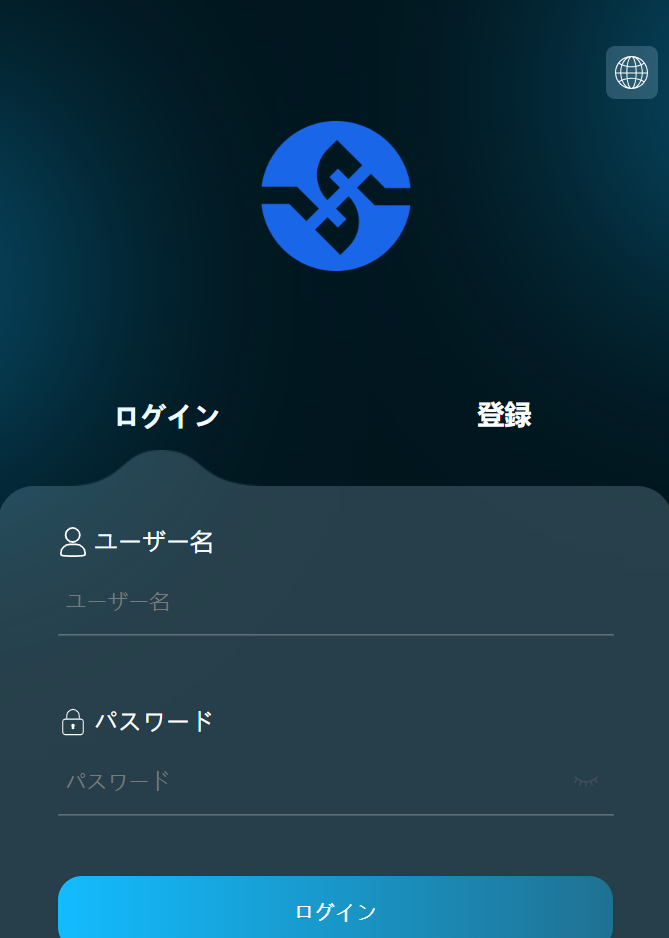Toggle password visibility eye icon
The height and width of the screenshot is (938, 669).
(586, 781)
